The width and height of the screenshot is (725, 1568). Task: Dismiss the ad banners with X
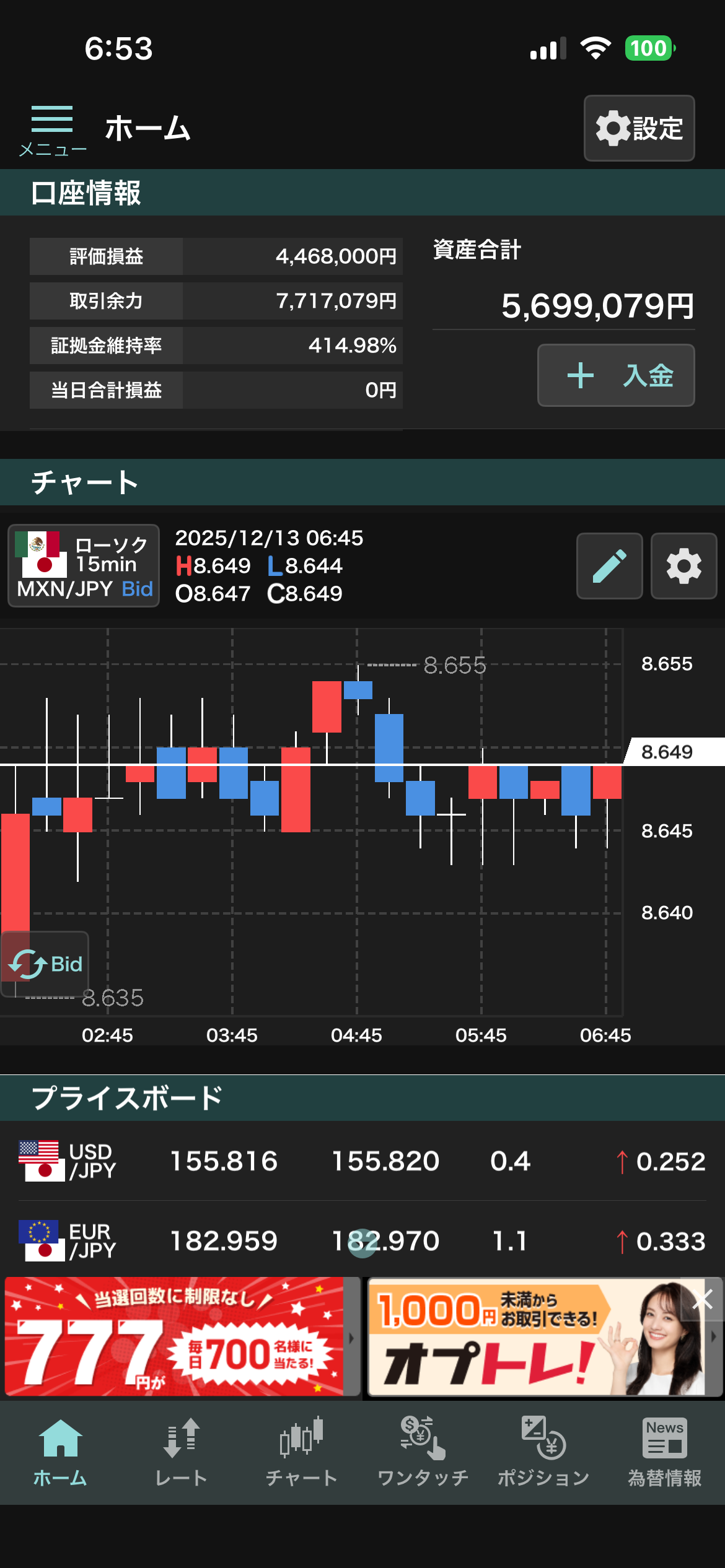703,1299
